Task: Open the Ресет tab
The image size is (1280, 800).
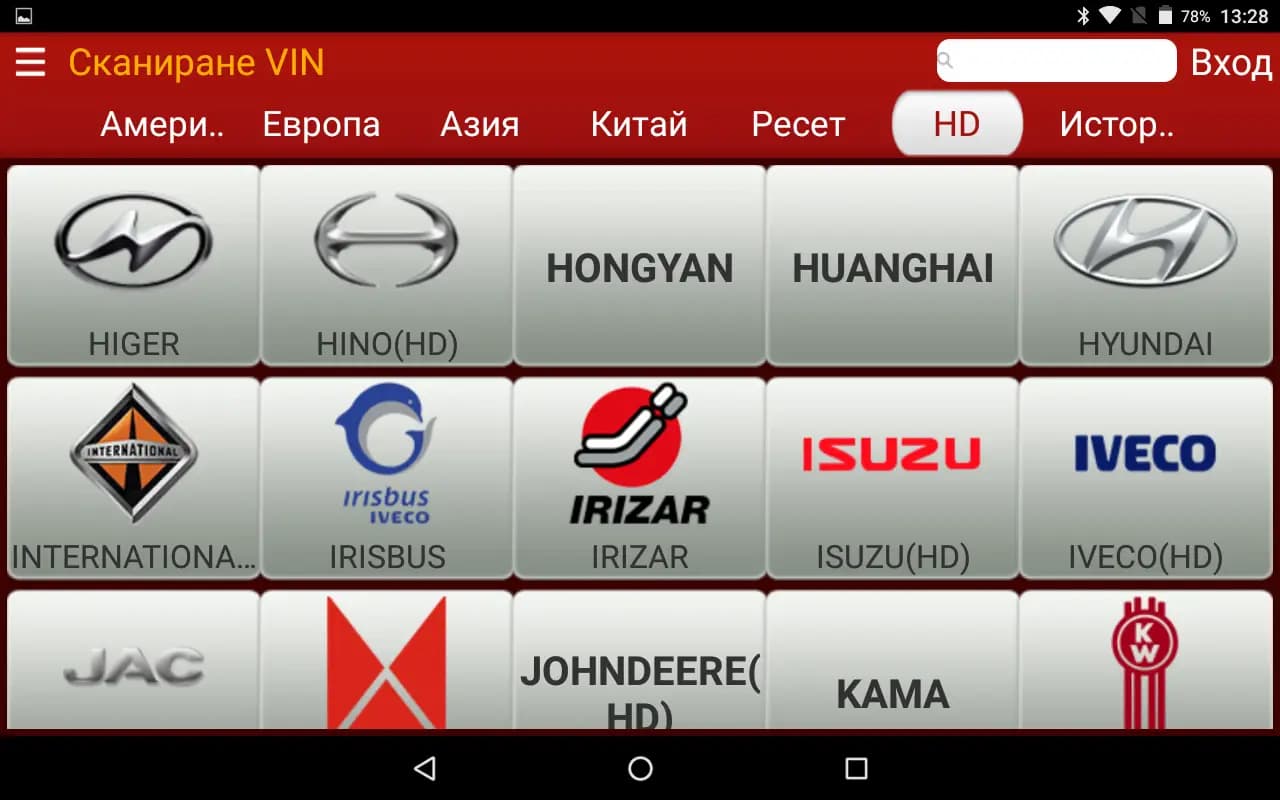Action: 798,125
